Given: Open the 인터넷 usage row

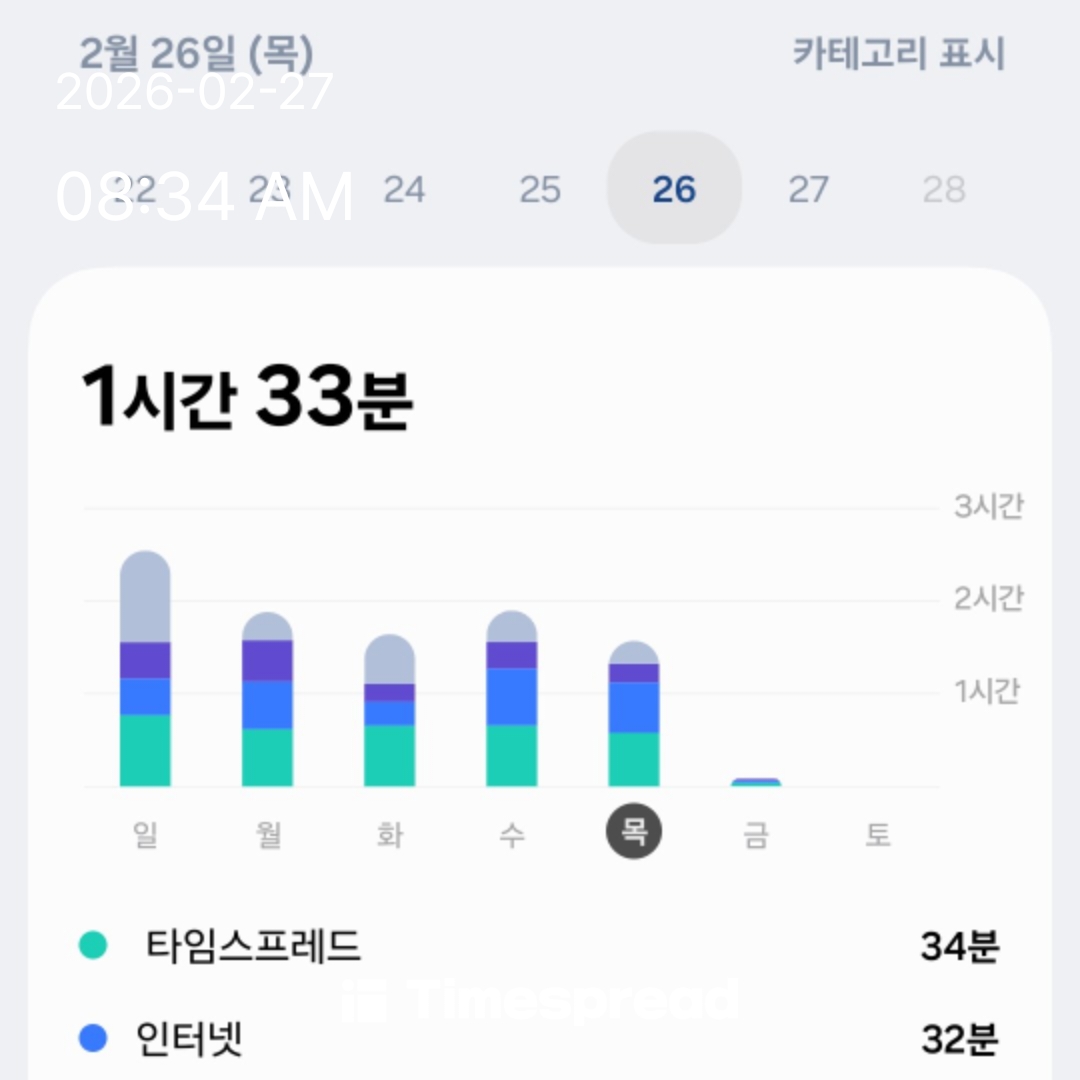Looking at the screenshot, I should pos(540,1039).
